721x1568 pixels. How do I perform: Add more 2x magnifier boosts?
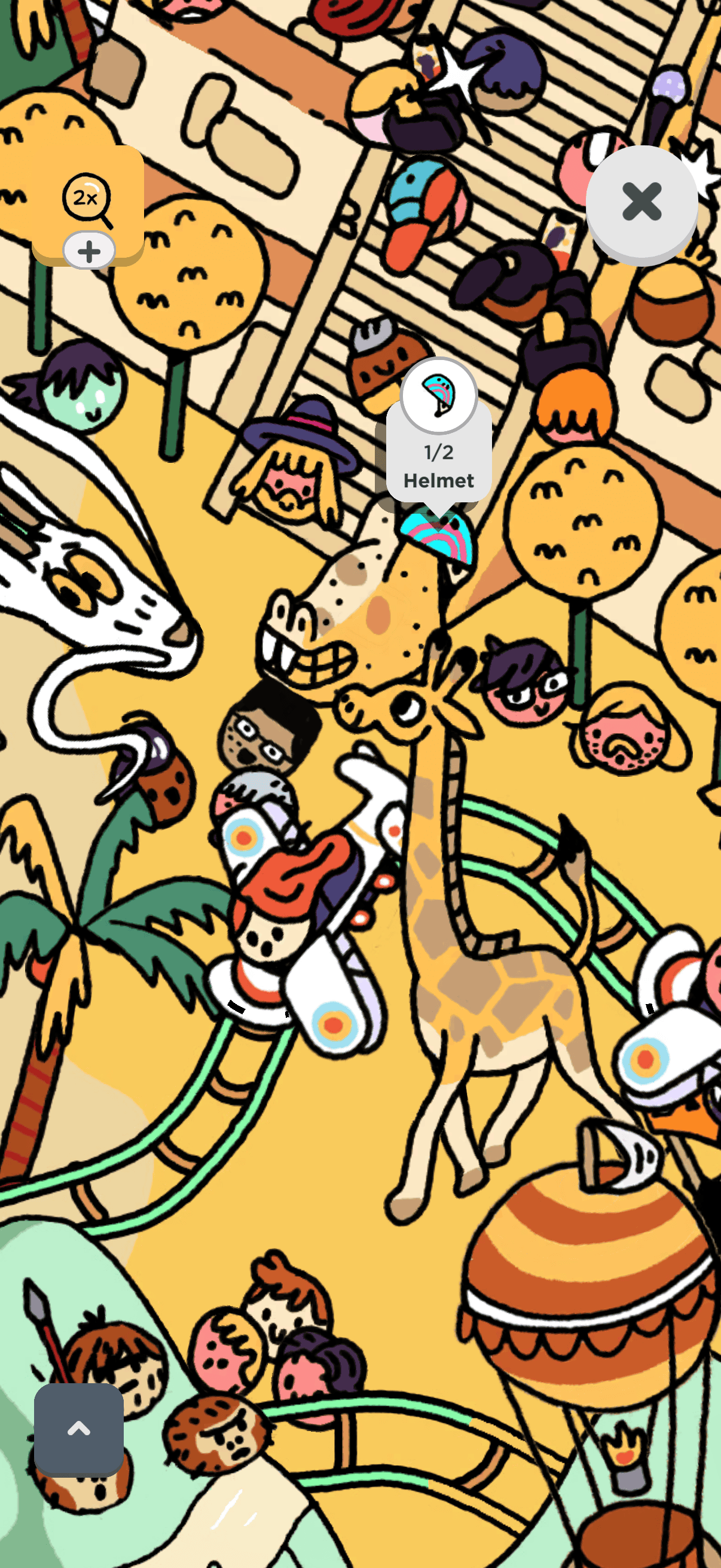[x=89, y=251]
